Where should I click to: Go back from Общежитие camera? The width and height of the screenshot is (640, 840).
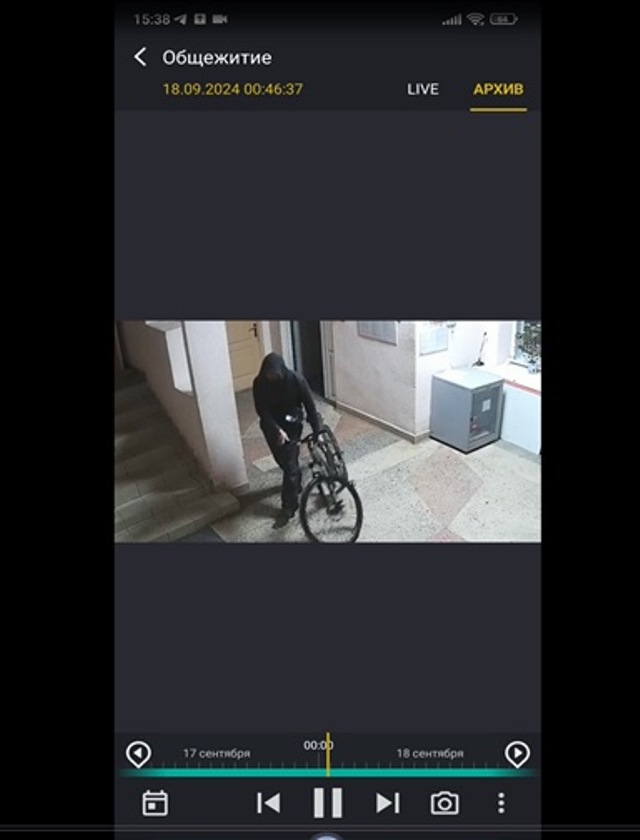(x=140, y=57)
